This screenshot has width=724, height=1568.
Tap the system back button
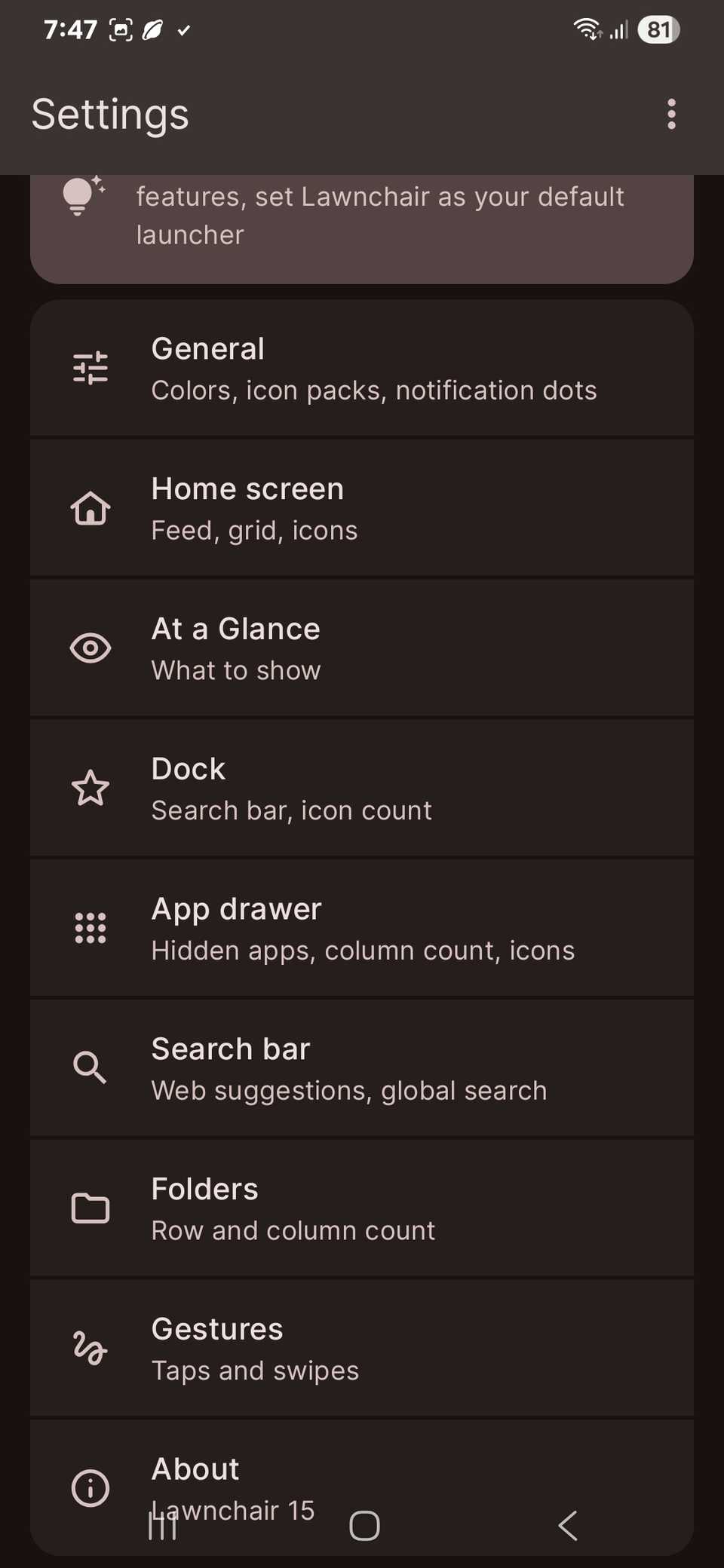click(568, 1526)
